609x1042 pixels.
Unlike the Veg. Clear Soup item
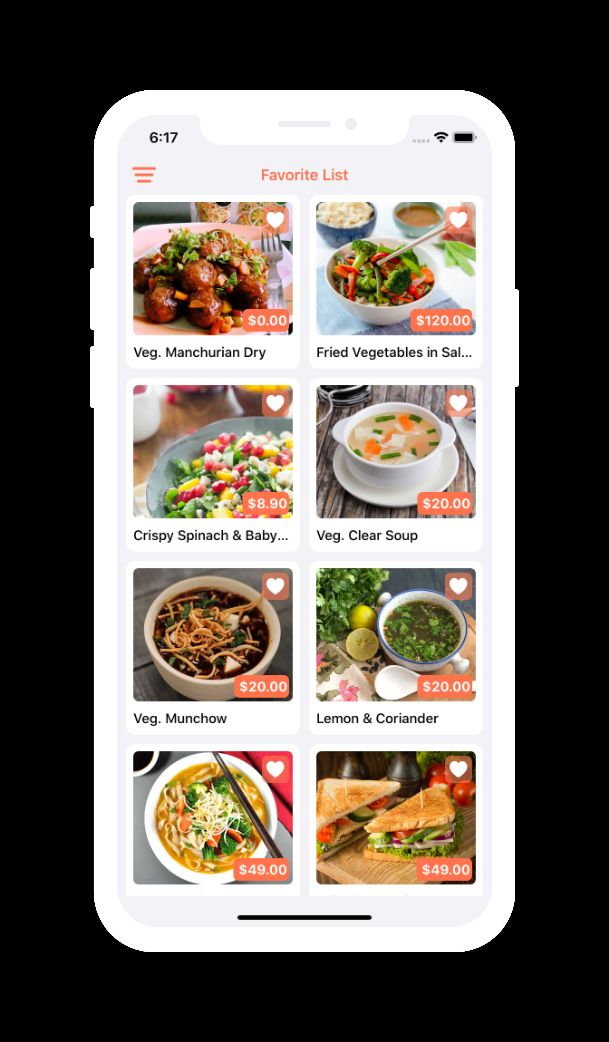[458, 403]
